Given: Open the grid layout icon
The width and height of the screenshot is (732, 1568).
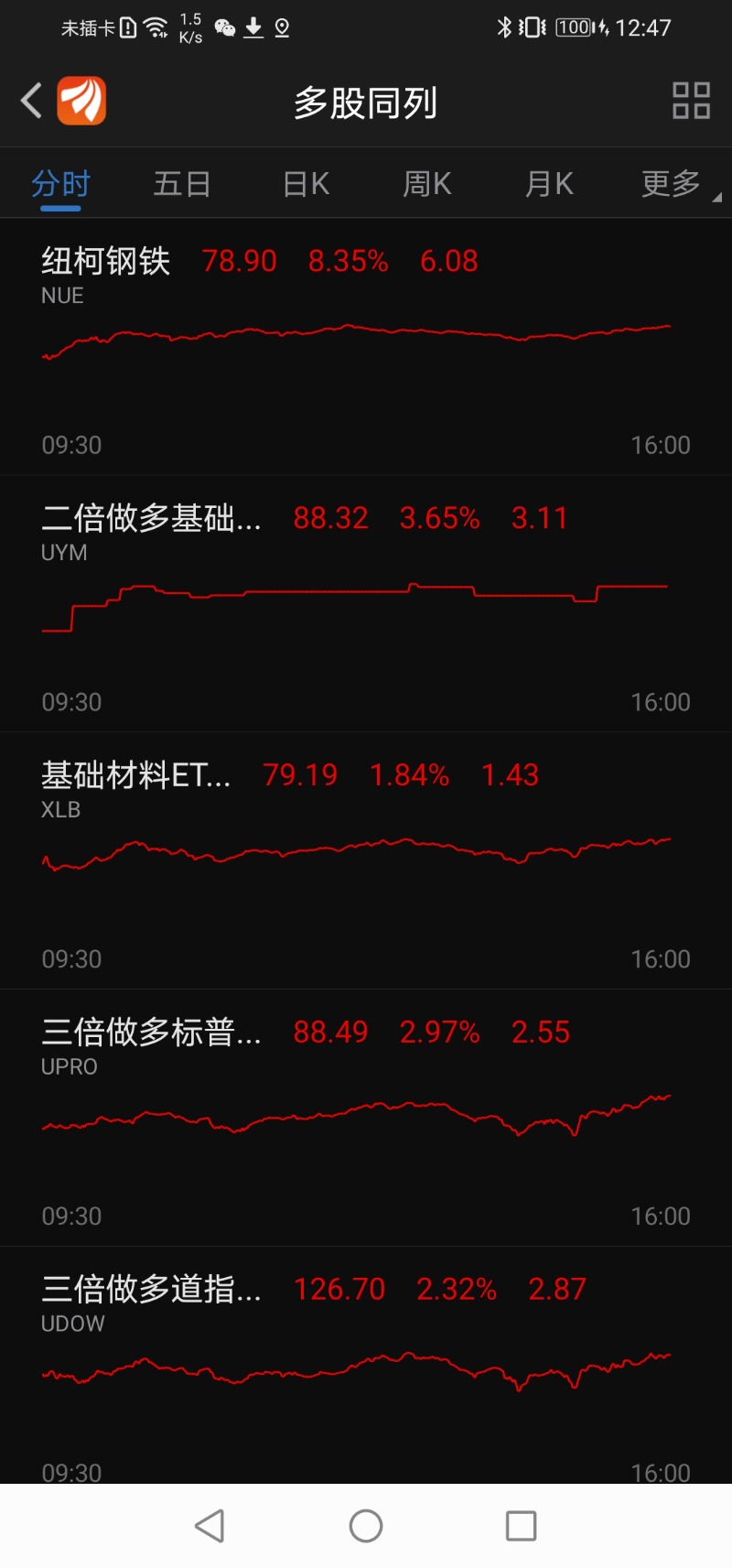Looking at the screenshot, I should pos(691,101).
